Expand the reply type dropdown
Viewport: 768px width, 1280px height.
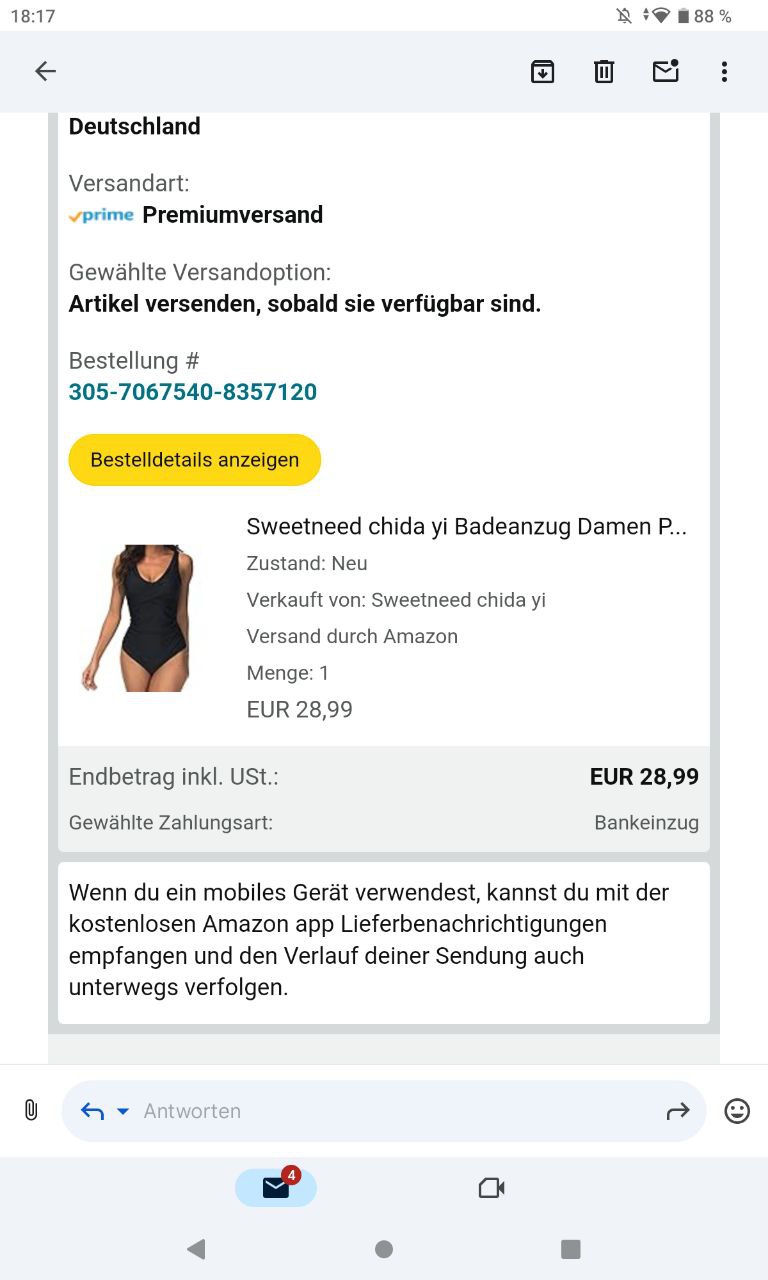(123, 1111)
